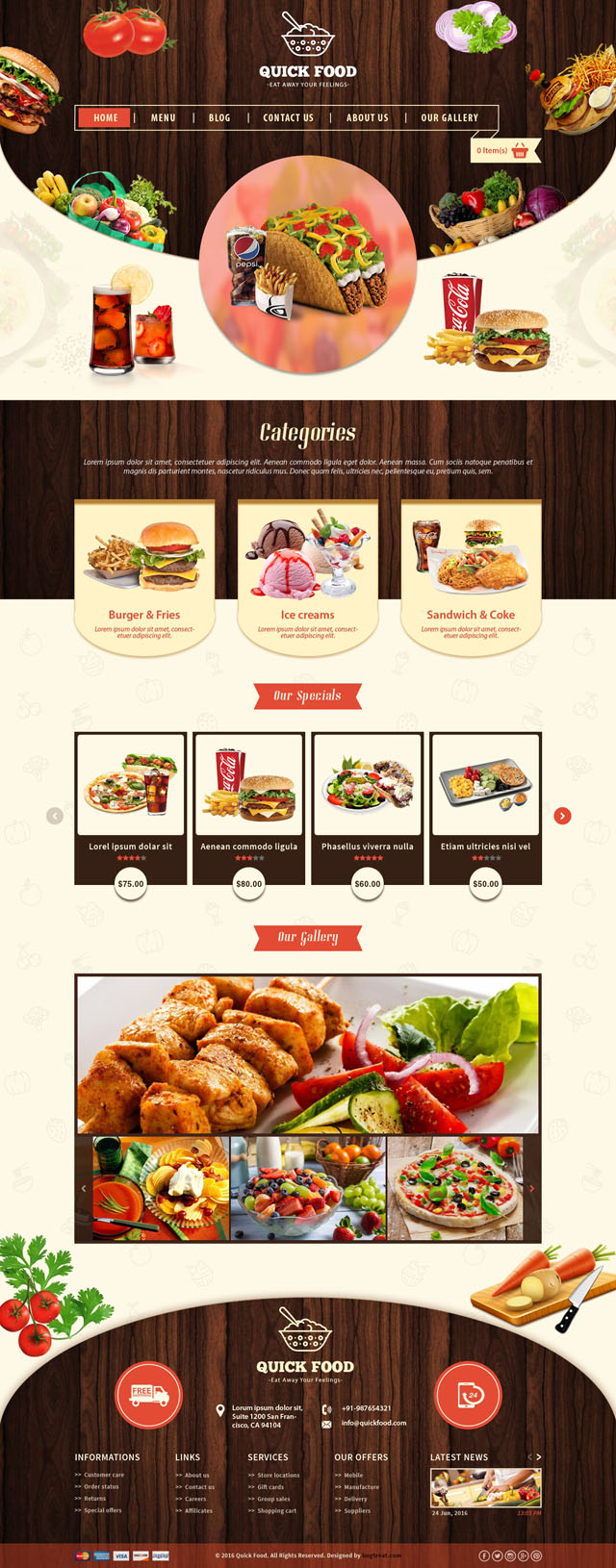Viewport: 616px width, 1568px height.
Task: Open the Facebook icon in the footer
Action: [x=484, y=1555]
